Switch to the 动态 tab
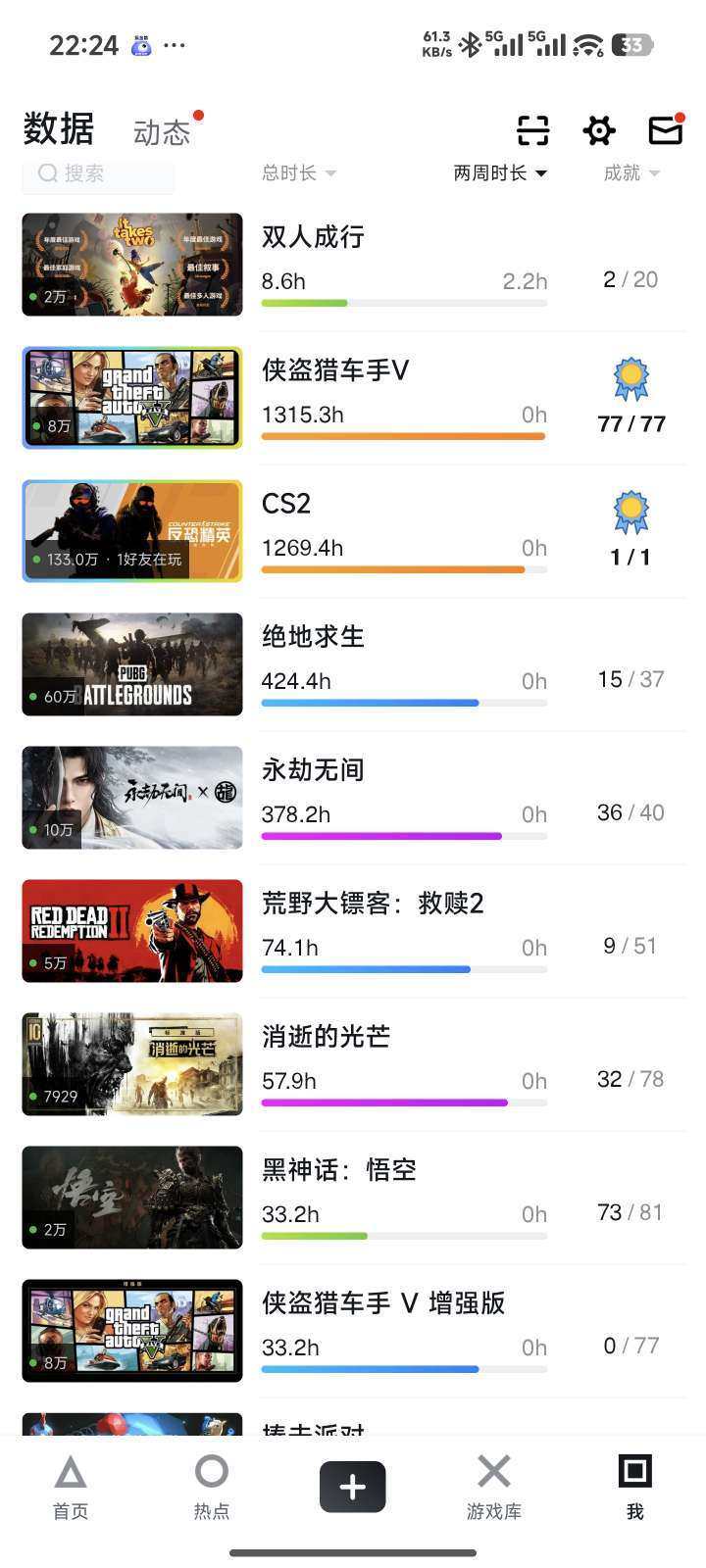 (162, 132)
